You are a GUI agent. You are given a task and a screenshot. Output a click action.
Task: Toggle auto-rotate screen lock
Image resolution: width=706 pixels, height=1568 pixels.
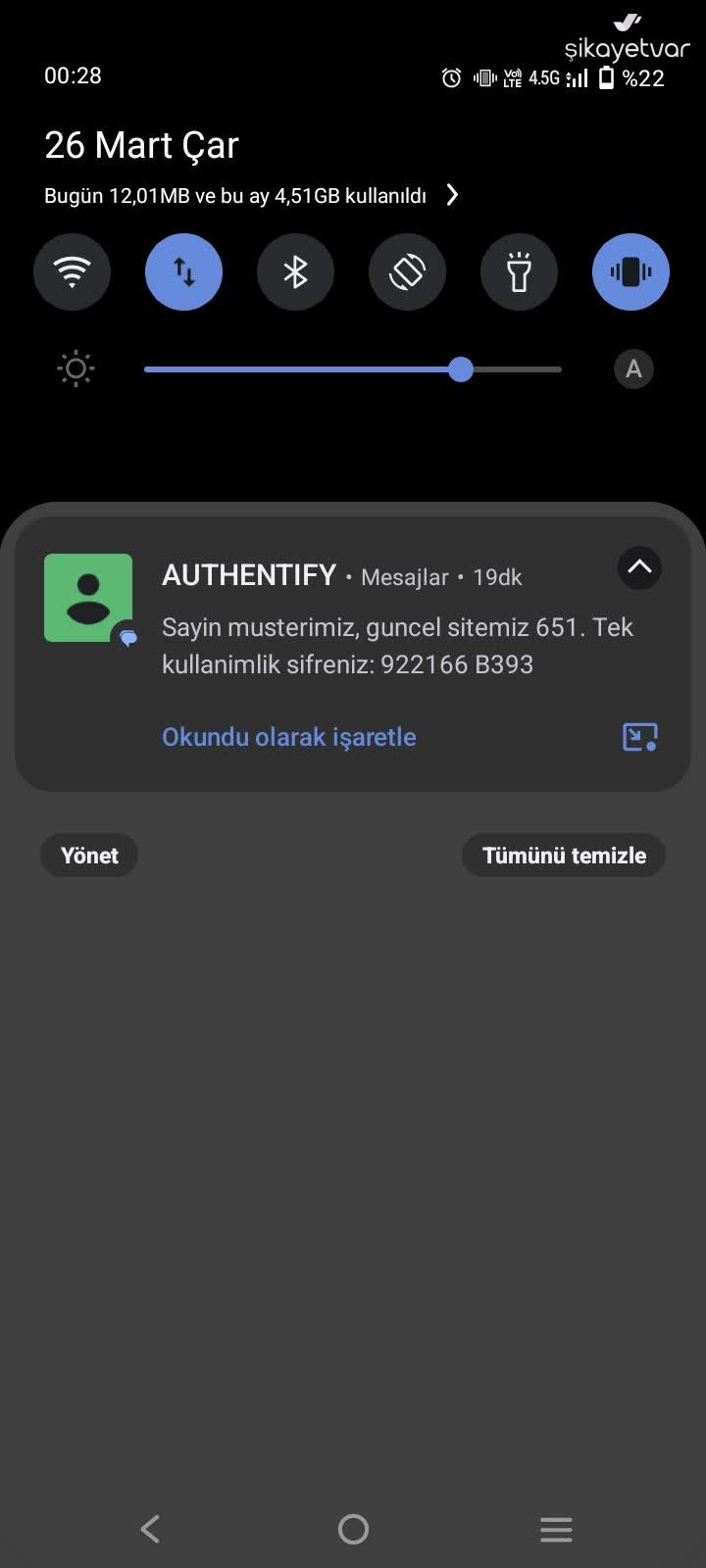(x=407, y=272)
